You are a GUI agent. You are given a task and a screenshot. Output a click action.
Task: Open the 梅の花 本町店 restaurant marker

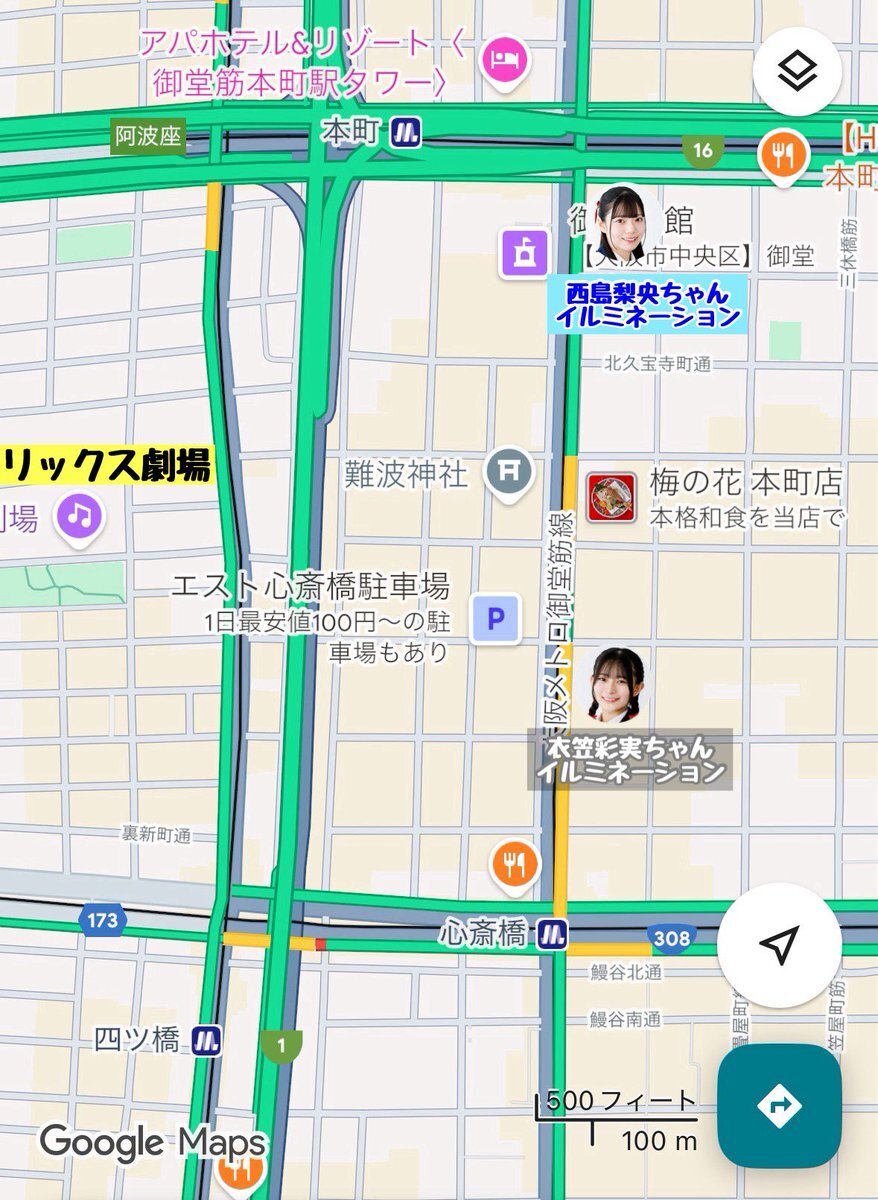(x=611, y=497)
